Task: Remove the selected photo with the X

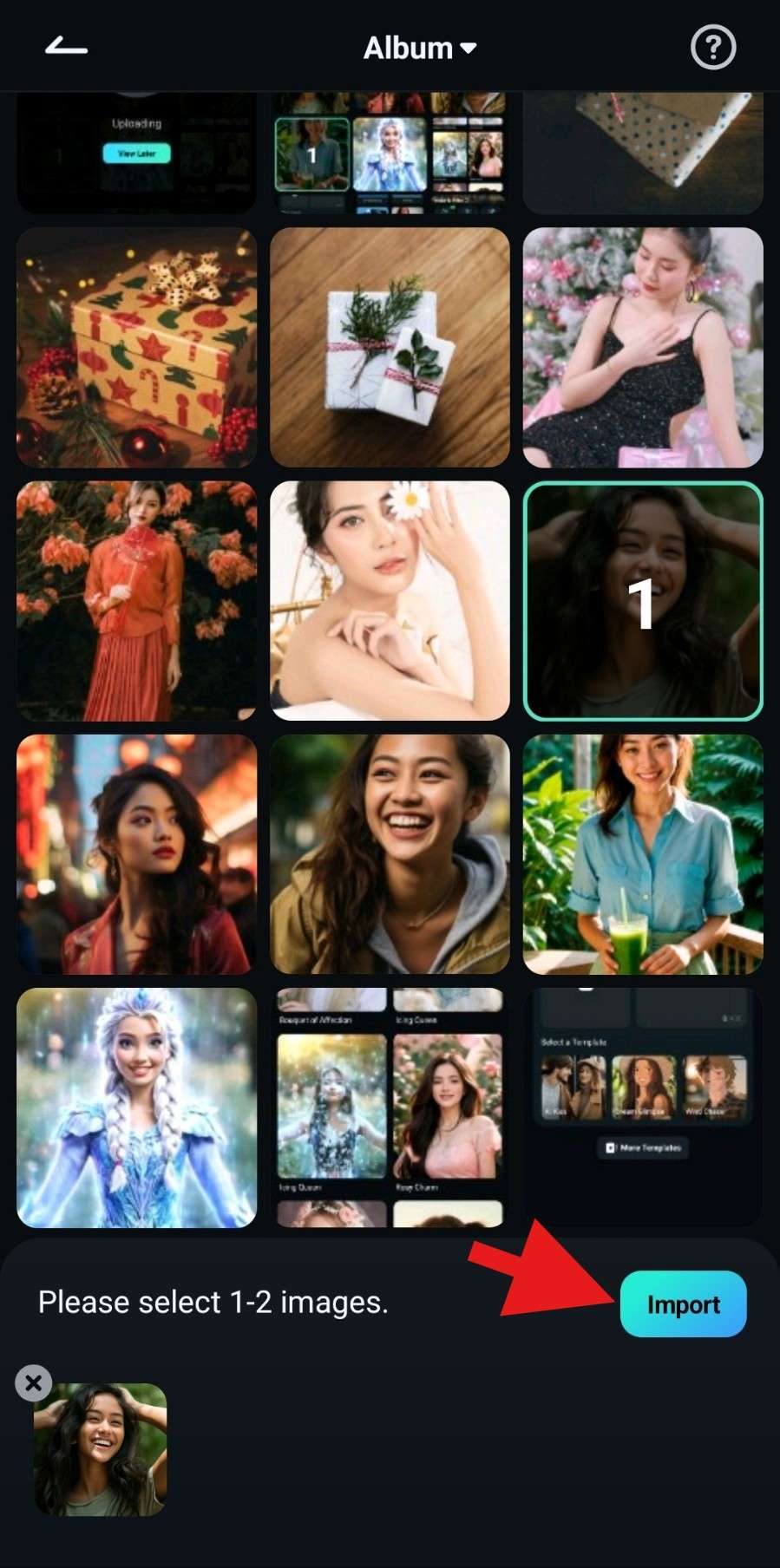Action: click(34, 1382)
